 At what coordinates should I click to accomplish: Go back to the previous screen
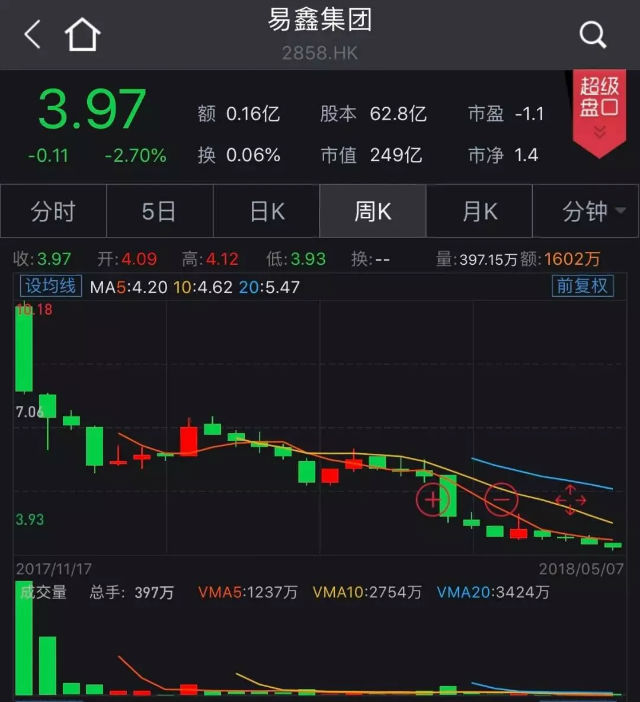pyautogui.click(x=32, y=36)
